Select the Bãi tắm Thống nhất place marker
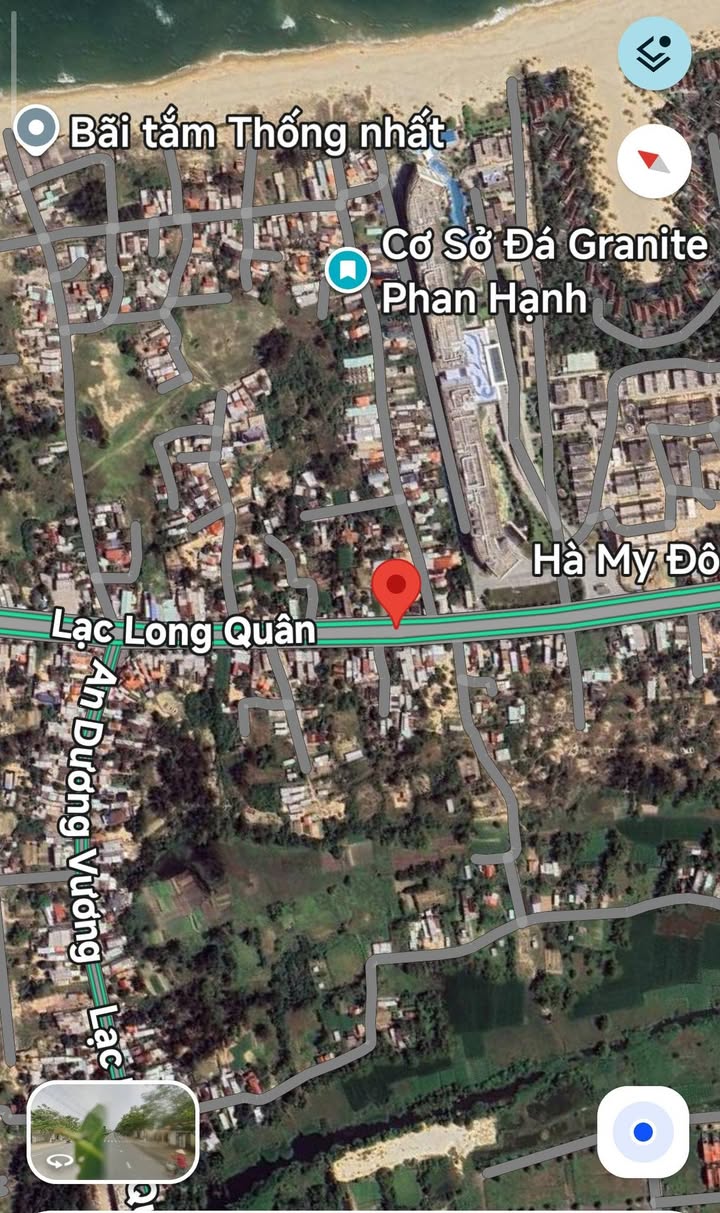 coord(37,132)
